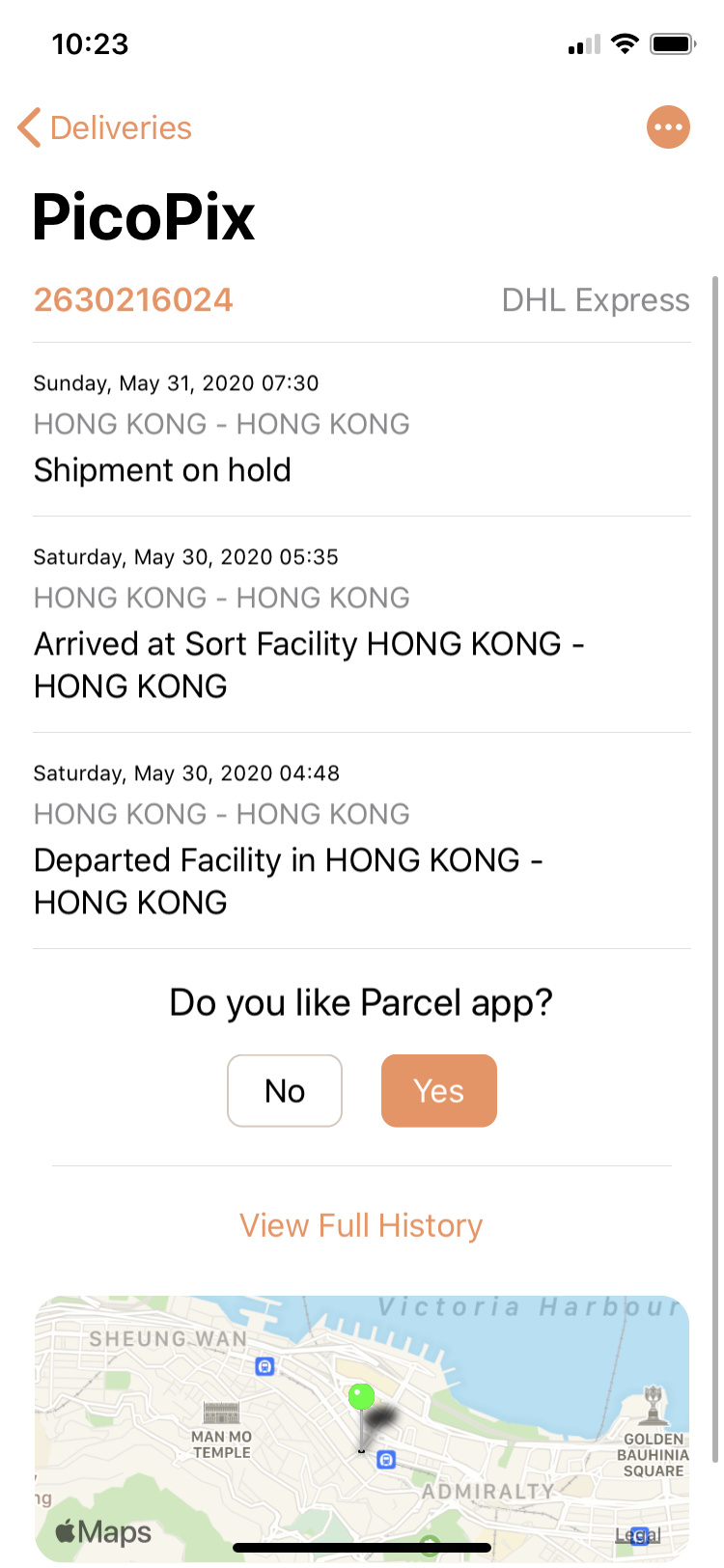Tap tracking number 2630216024
Viewport: 724px width, 1568px height.
(x=133, y=300)
